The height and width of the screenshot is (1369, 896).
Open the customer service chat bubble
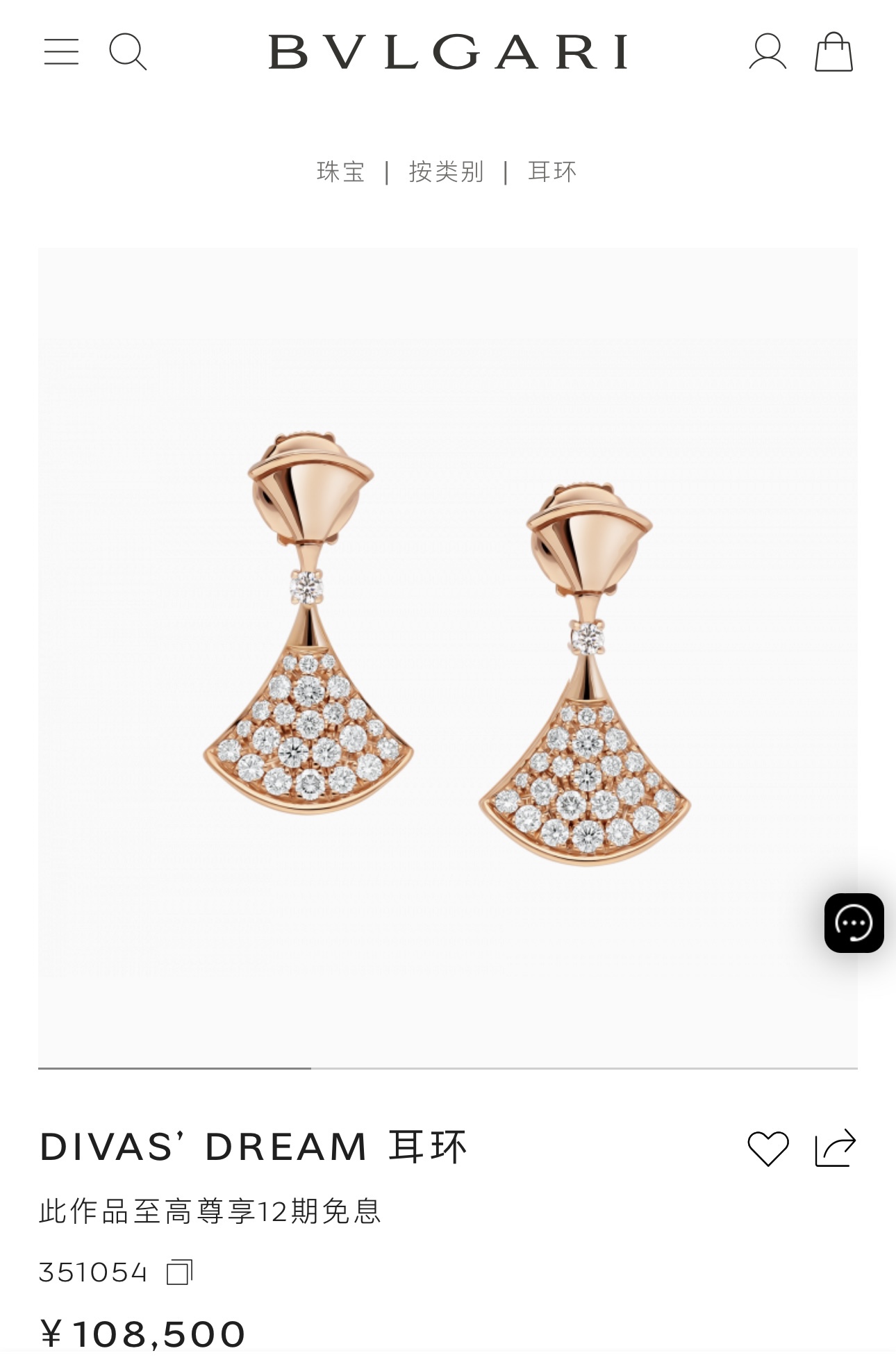[854, 923]
